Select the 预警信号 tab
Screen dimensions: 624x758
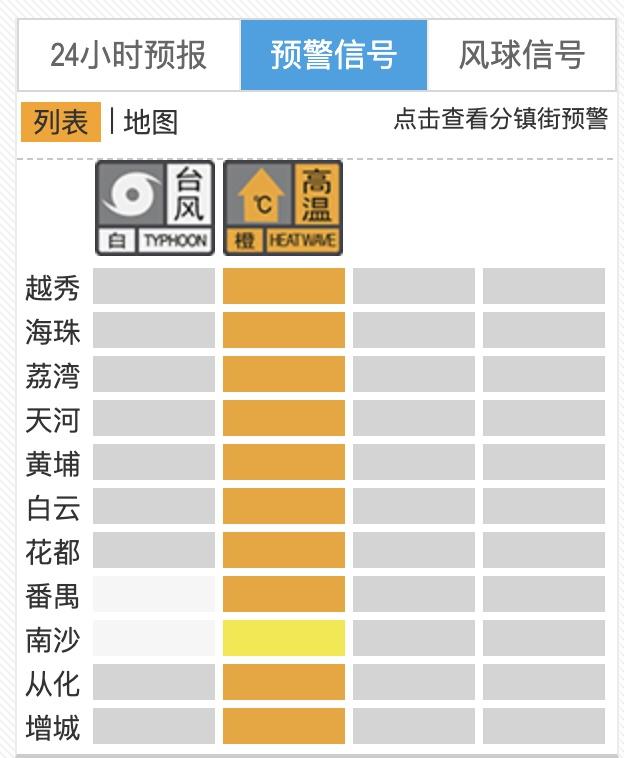(x=334, y=55)
